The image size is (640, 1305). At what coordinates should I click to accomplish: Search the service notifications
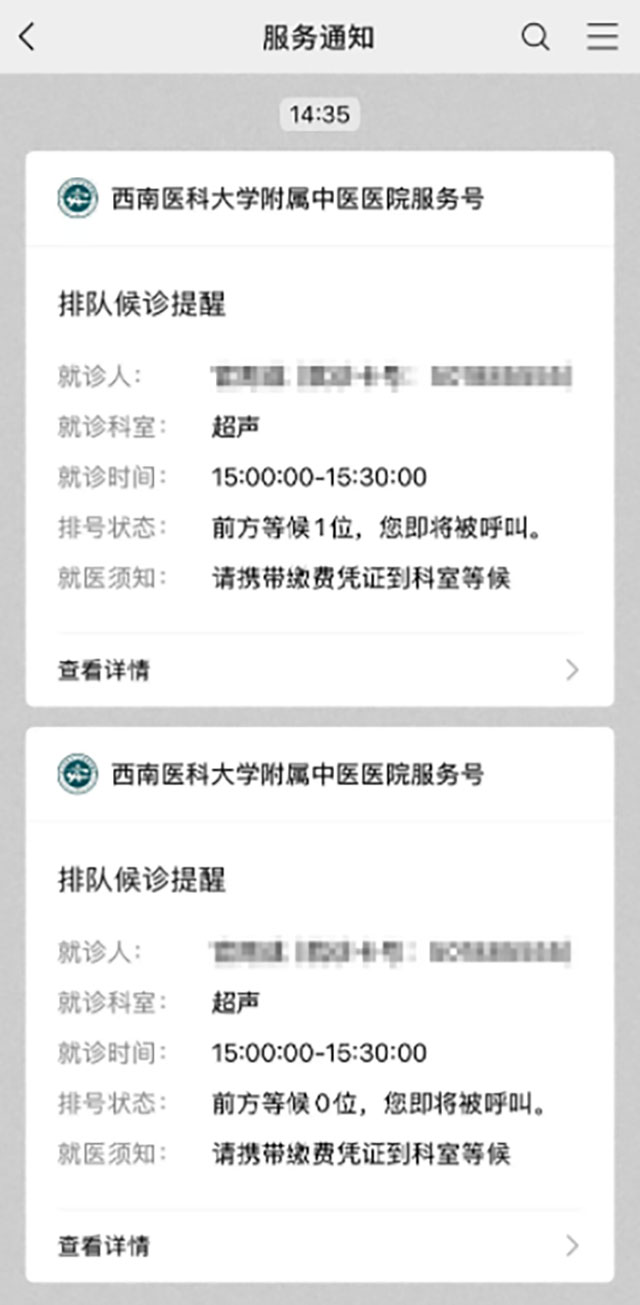point(536,38)
